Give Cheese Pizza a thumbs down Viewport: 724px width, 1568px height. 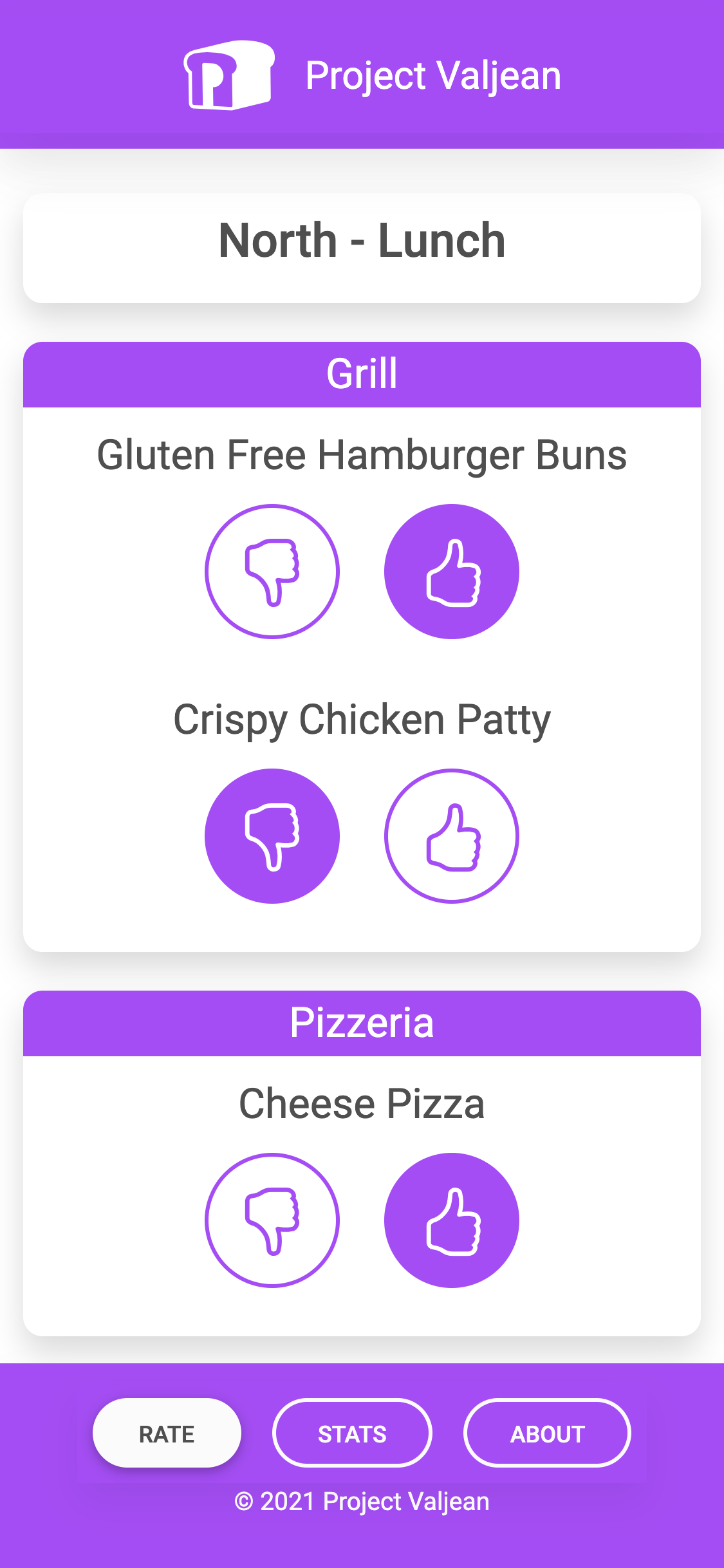pyautogui.click(x=272, y=1220)
